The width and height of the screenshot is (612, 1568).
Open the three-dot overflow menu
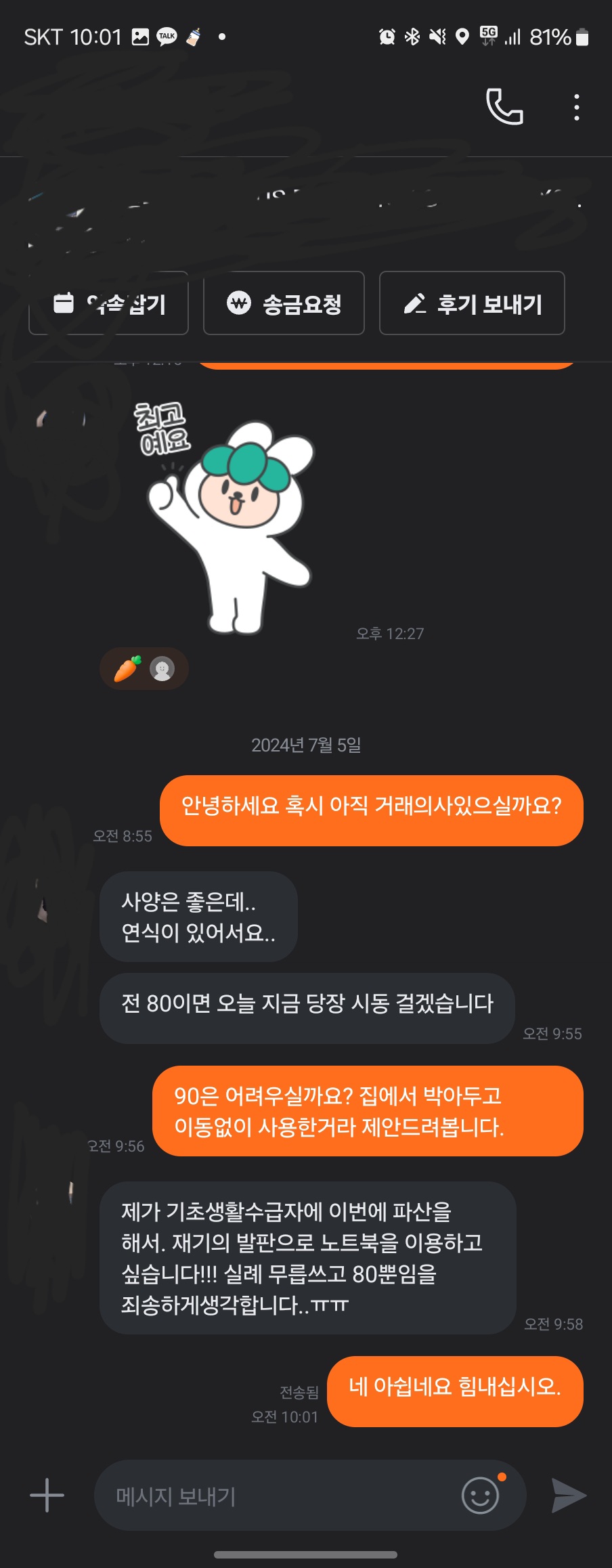coord(576,108)
